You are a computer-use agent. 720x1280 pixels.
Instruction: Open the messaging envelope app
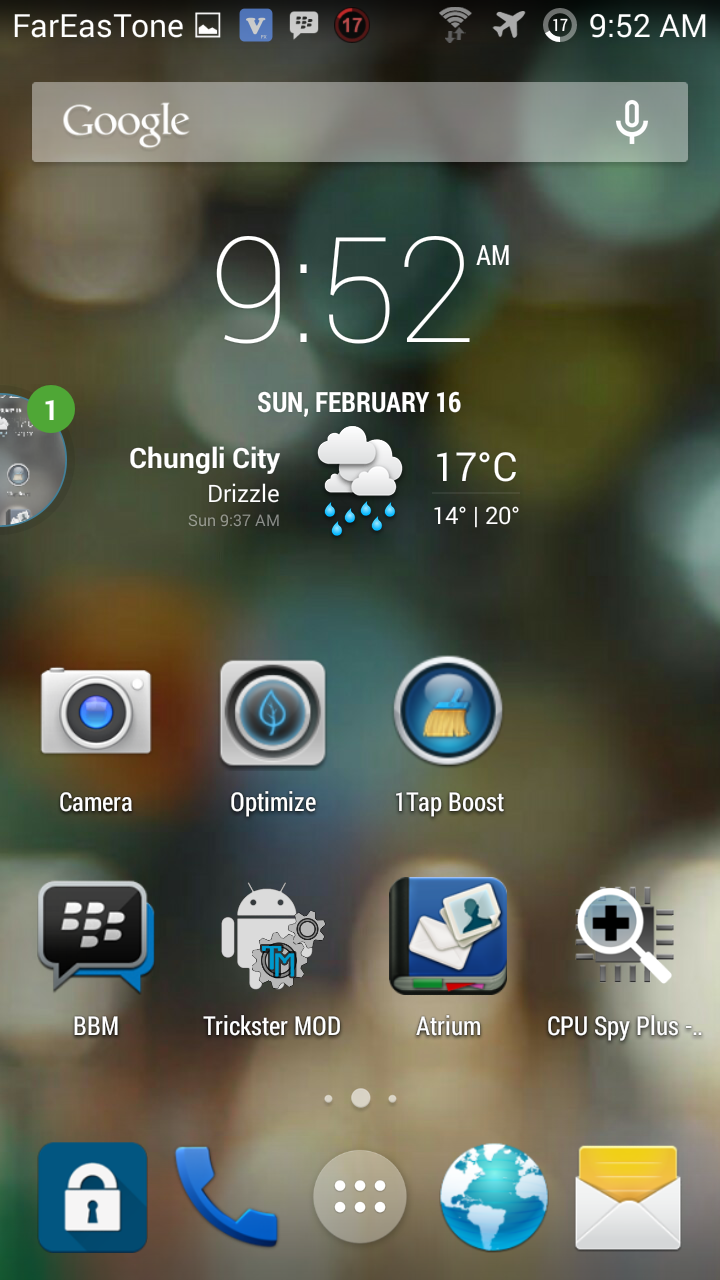[628, 1197]
